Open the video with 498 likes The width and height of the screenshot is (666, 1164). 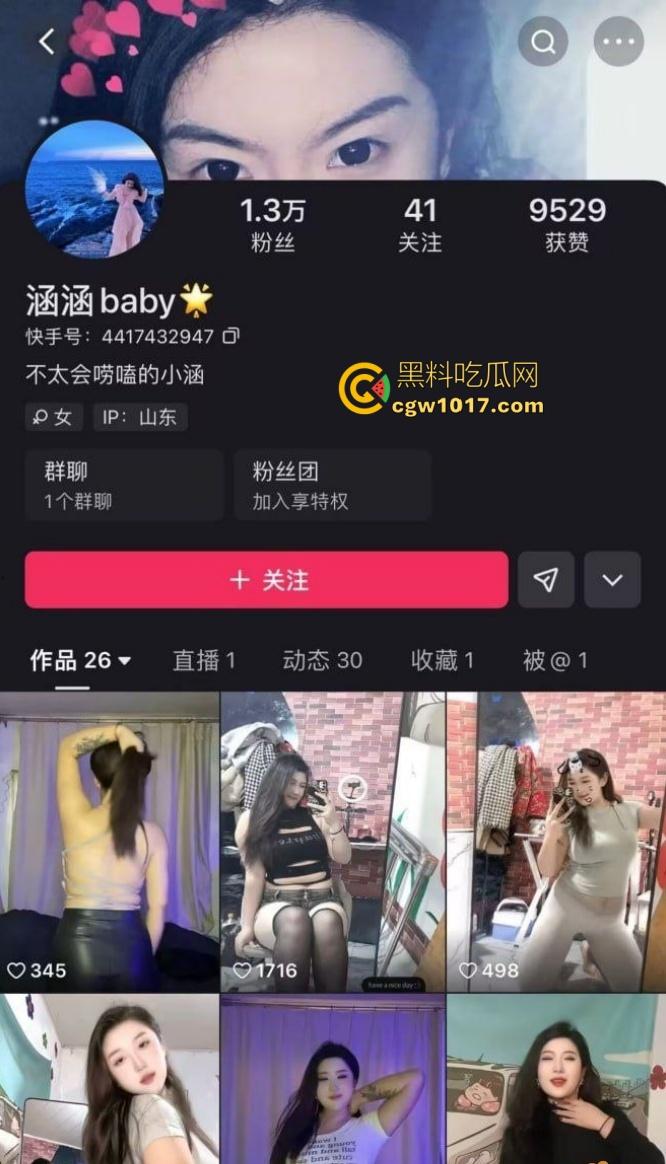click(x=556, y=840)
